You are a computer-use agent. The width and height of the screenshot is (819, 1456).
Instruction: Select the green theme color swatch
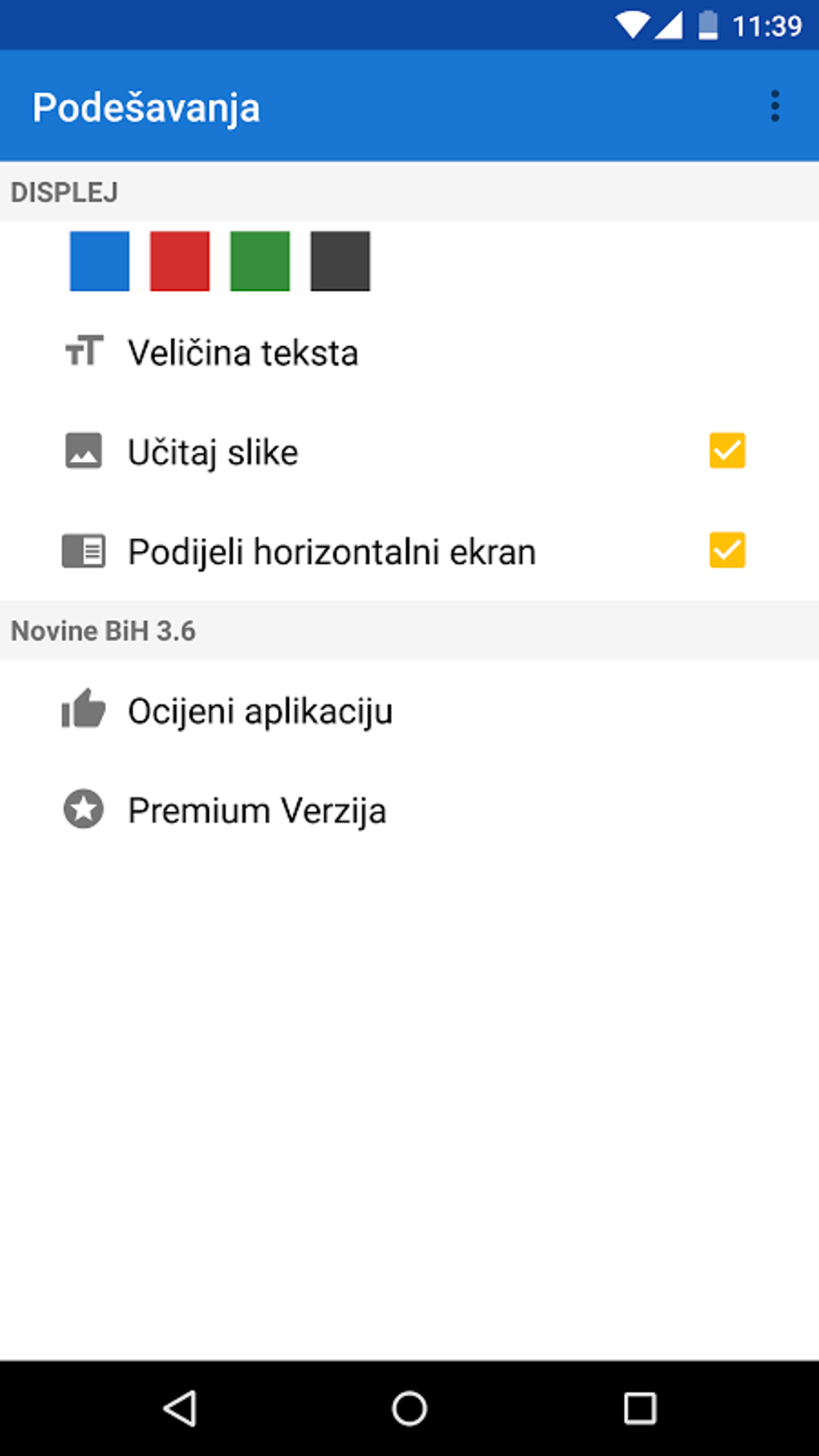[x=259, y=260]
